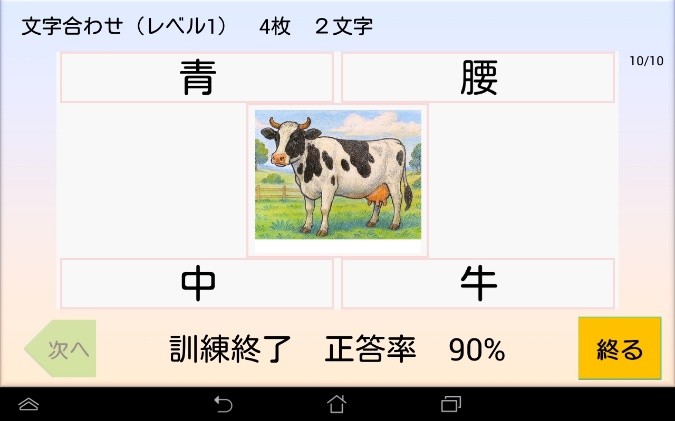This screenshot has height=421, width=675.
Task: Pick the answer card 中
Action: [x=197, y=284]
